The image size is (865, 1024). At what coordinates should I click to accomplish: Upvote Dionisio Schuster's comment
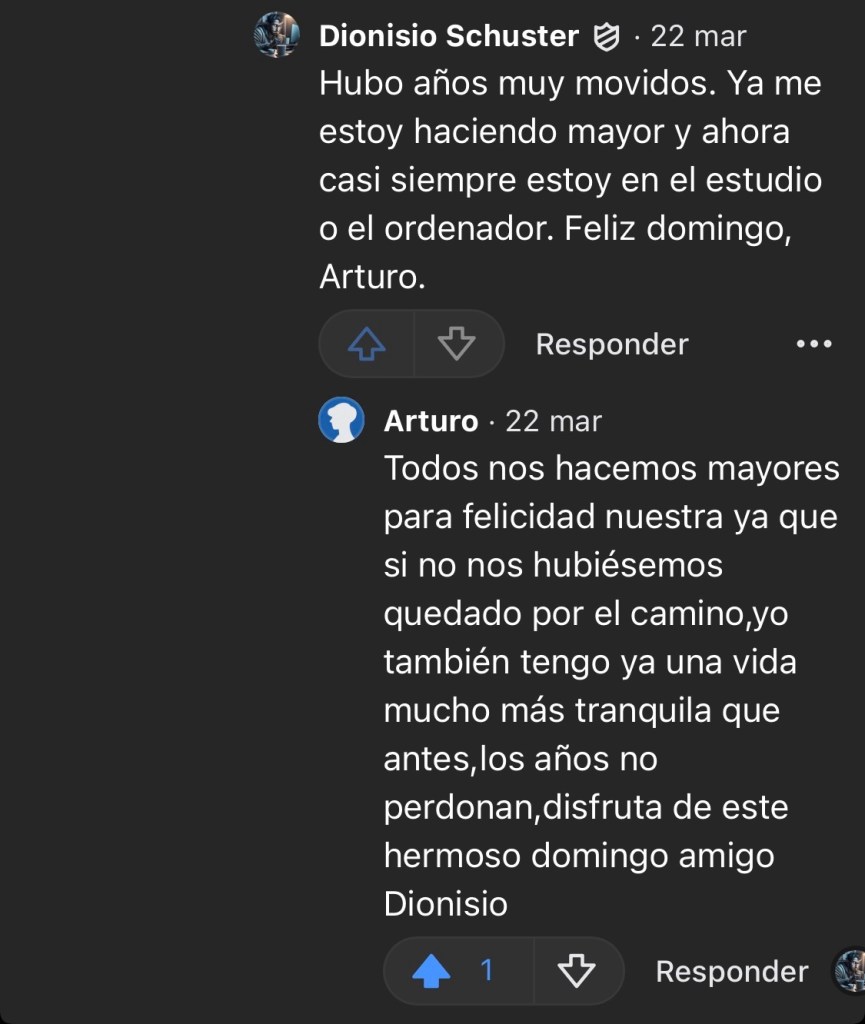366,345
